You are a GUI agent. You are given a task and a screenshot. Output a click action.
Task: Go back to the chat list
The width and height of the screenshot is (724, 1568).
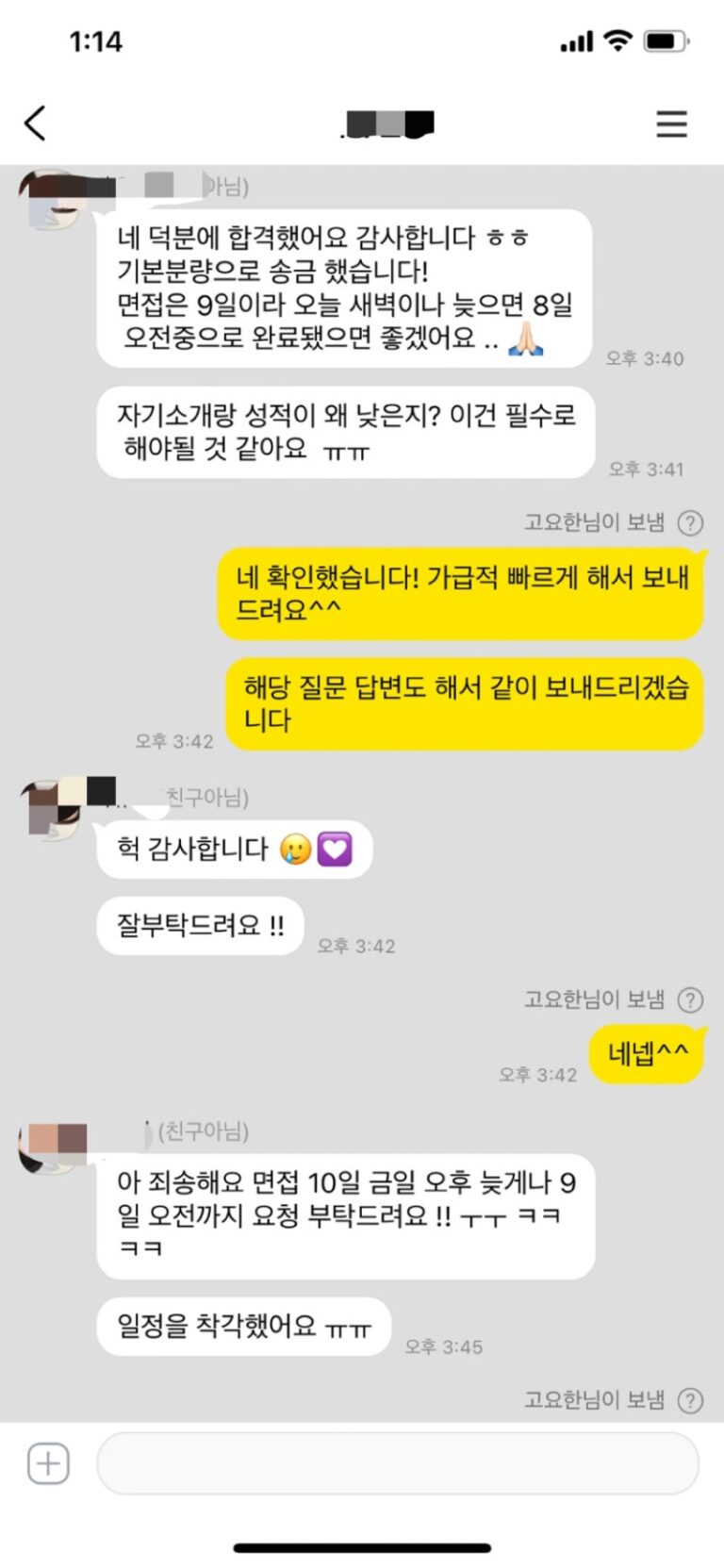point(35,124)
